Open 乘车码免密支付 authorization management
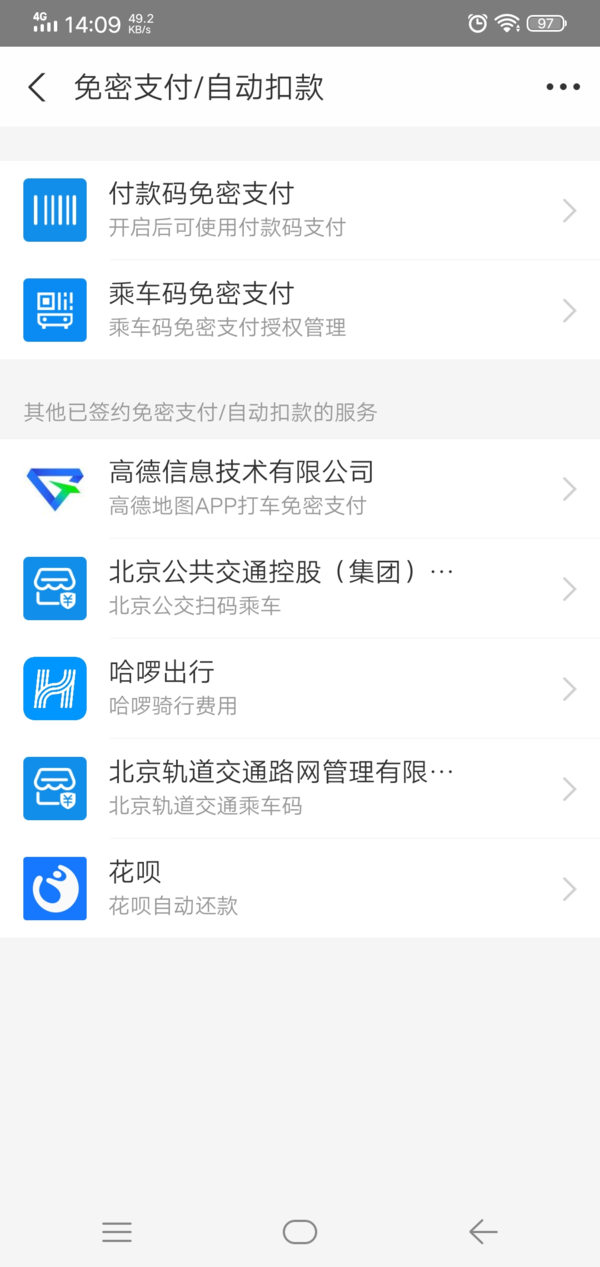 click(300, 310)
